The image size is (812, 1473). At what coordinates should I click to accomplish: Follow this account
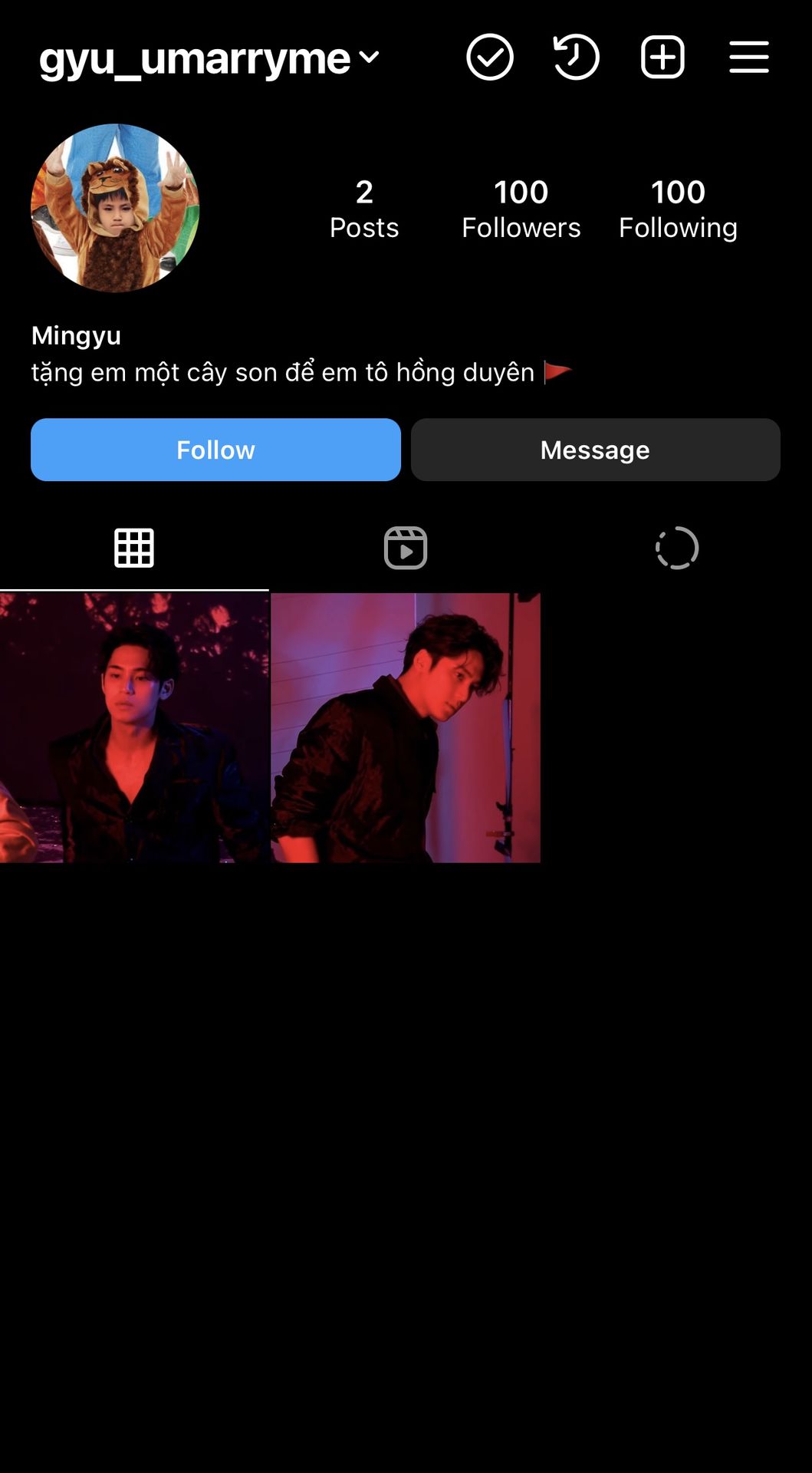(x=215, y=450)
